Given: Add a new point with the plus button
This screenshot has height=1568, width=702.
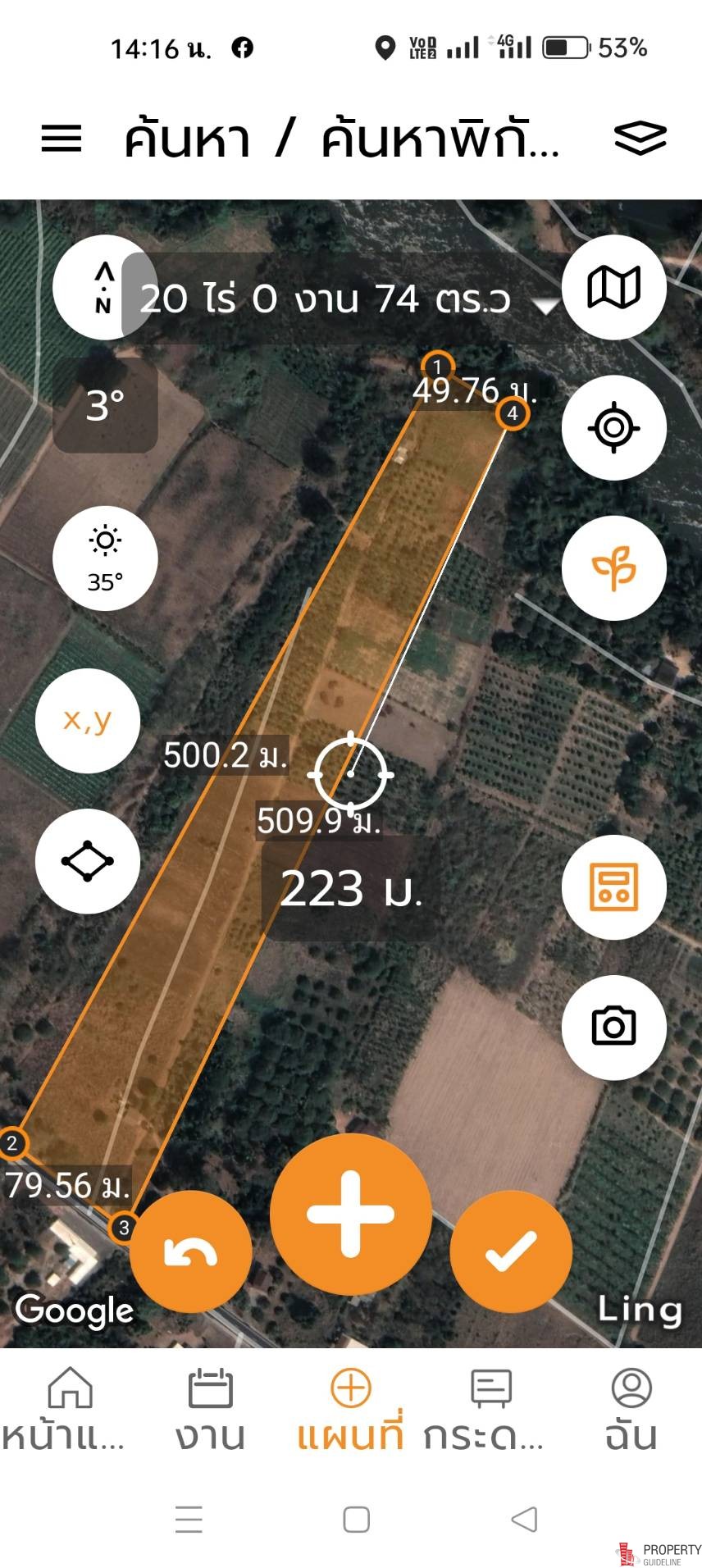Looking at the screenshot, I should pyautogui.click(x=350, y=1215).
